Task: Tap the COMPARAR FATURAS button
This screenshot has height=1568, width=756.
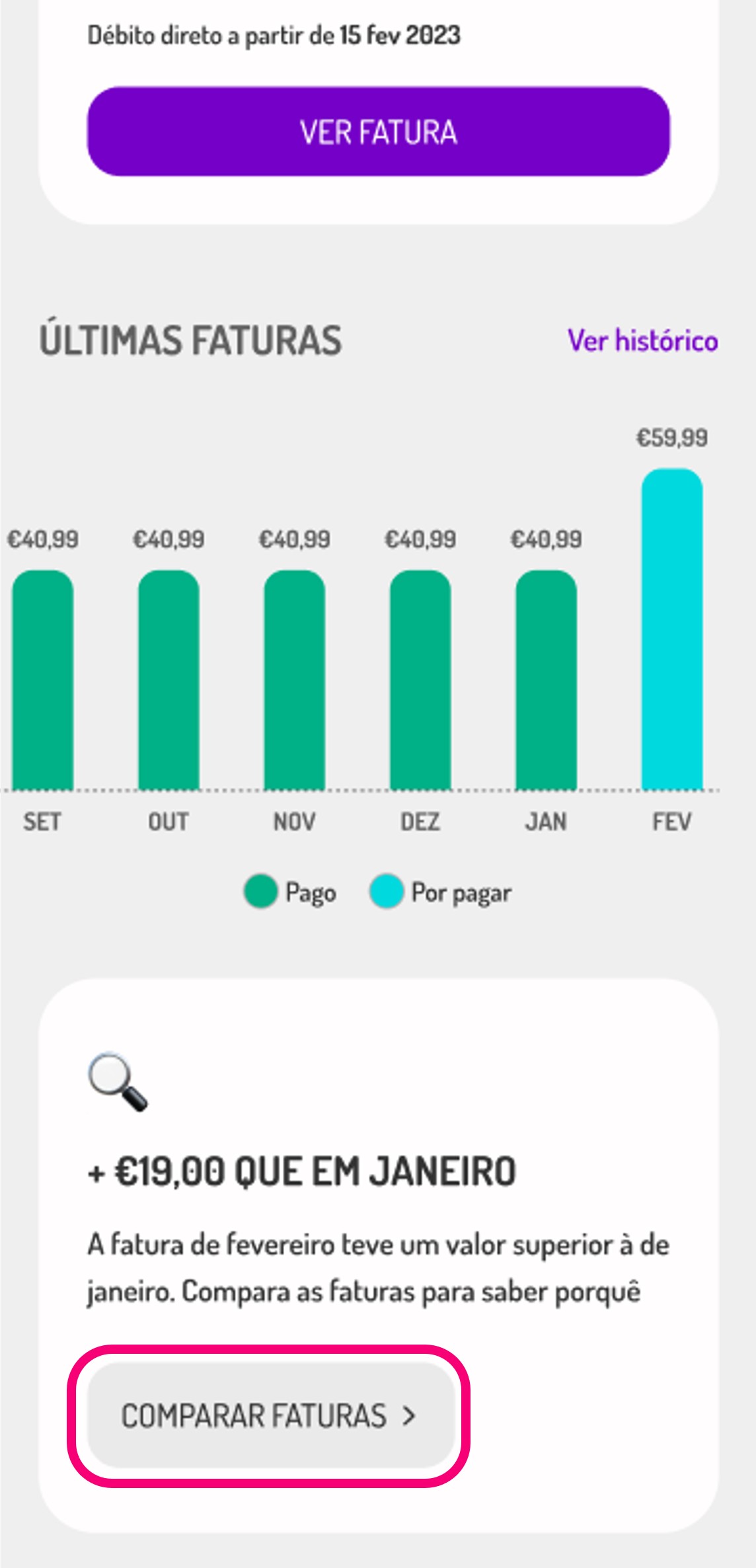Action: (271, 1415)
